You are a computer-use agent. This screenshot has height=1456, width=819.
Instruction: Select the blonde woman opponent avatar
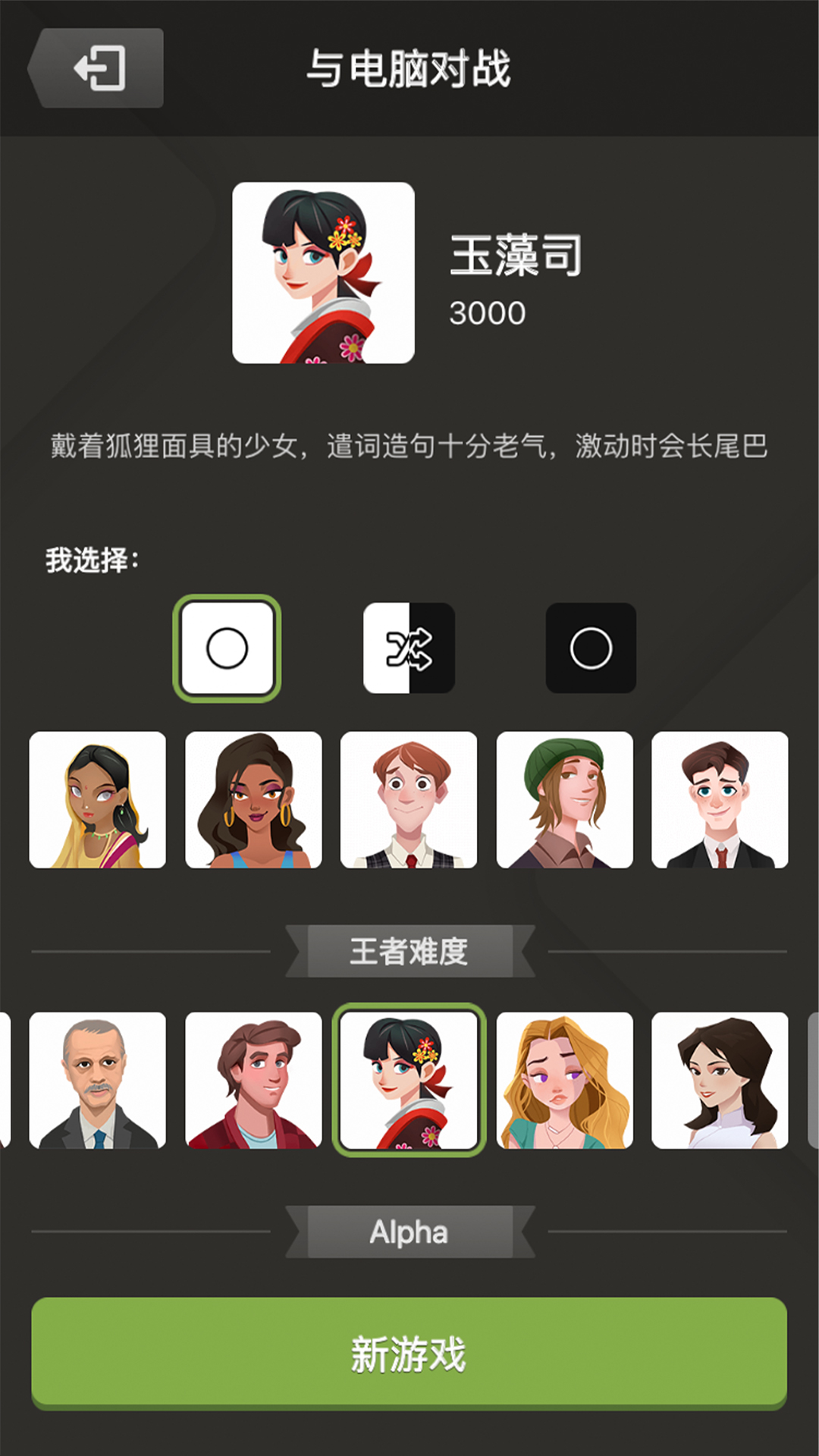[565, 1081]
